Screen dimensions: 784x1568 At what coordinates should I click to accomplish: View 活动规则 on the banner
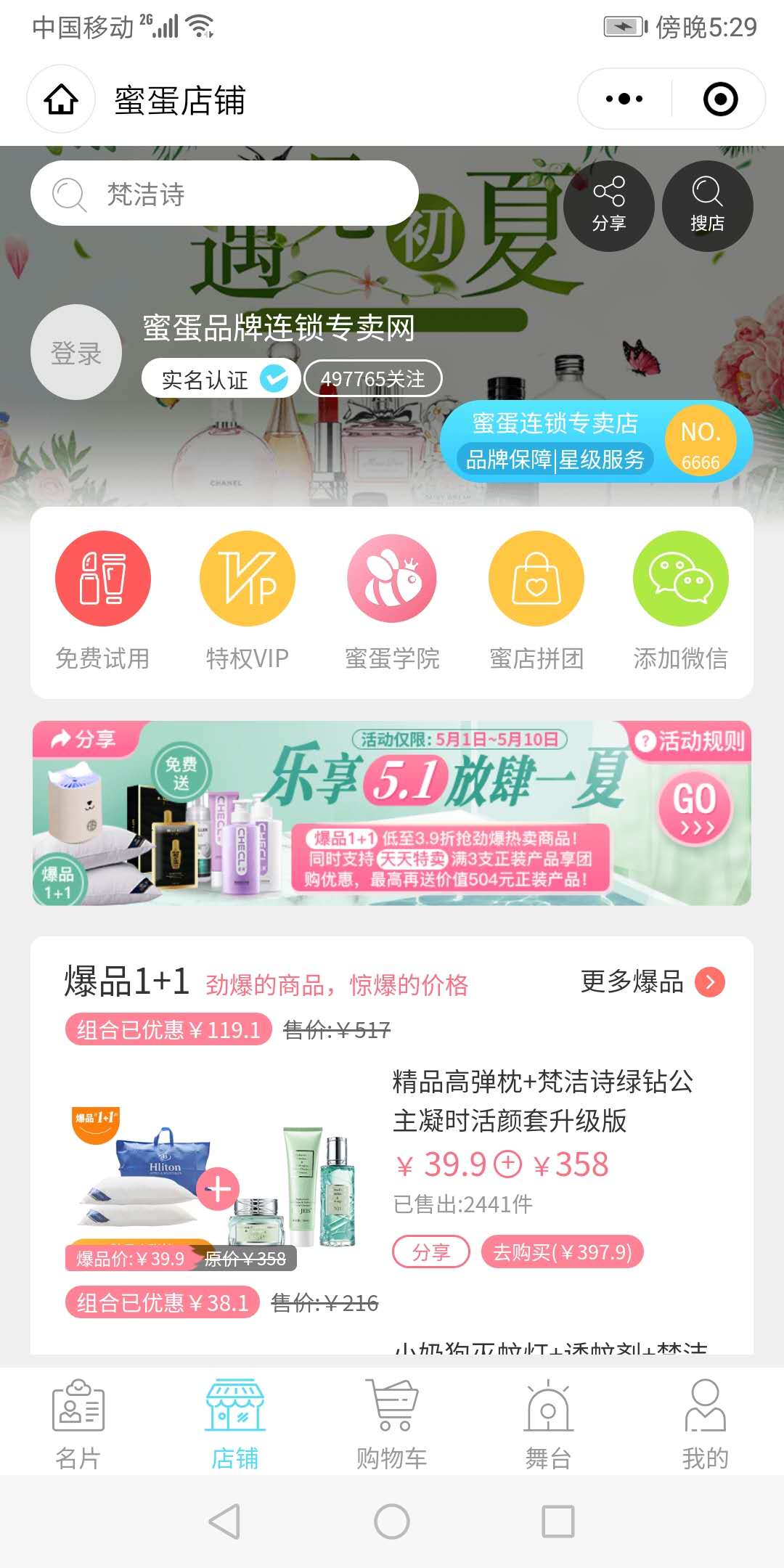[x=691, y=741]
